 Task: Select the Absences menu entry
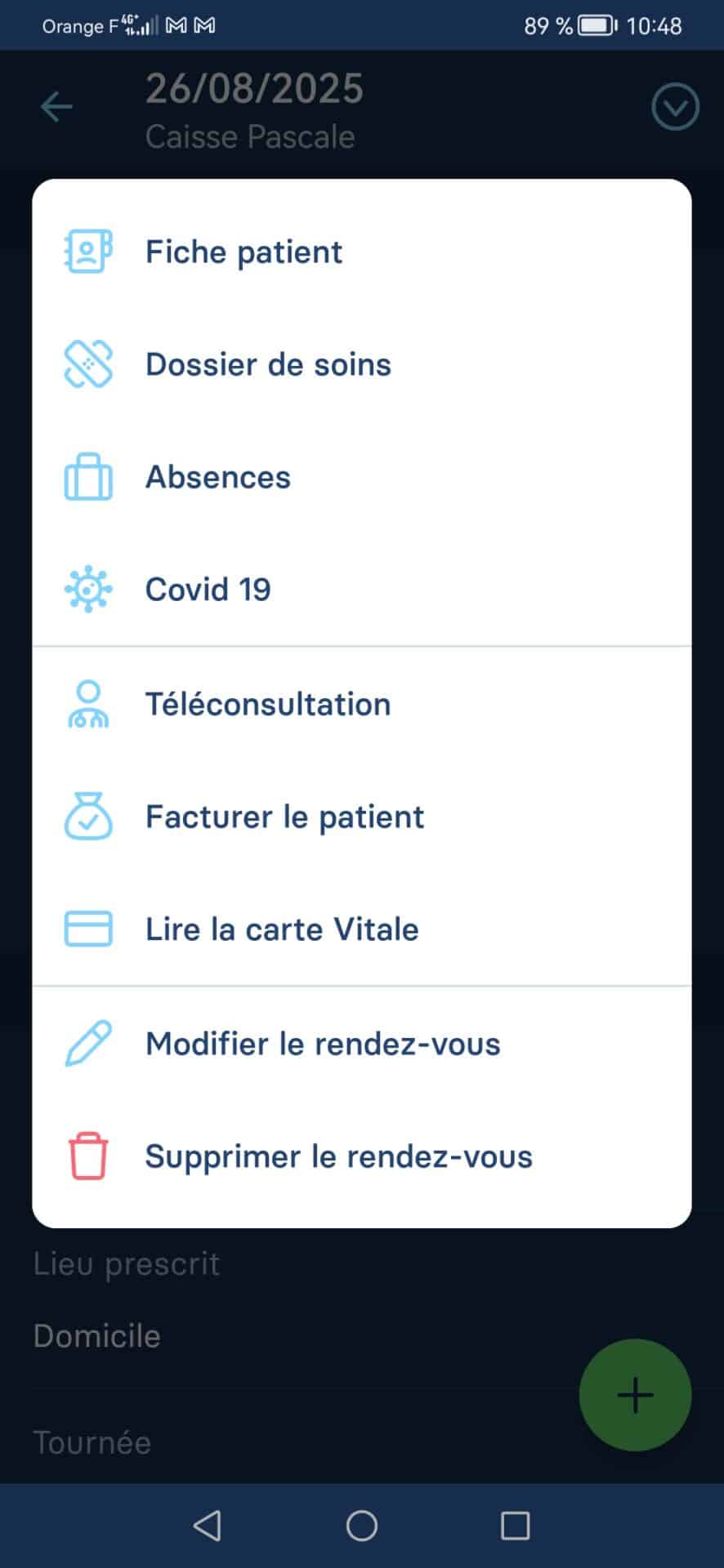click(218, 477)
